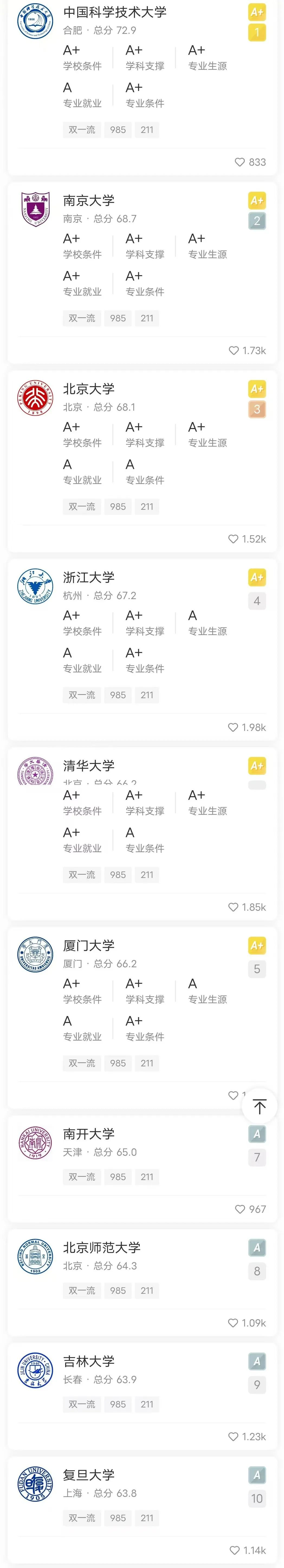
Task: Open the 南开大学 card
Action: [x=89, y=1135]
